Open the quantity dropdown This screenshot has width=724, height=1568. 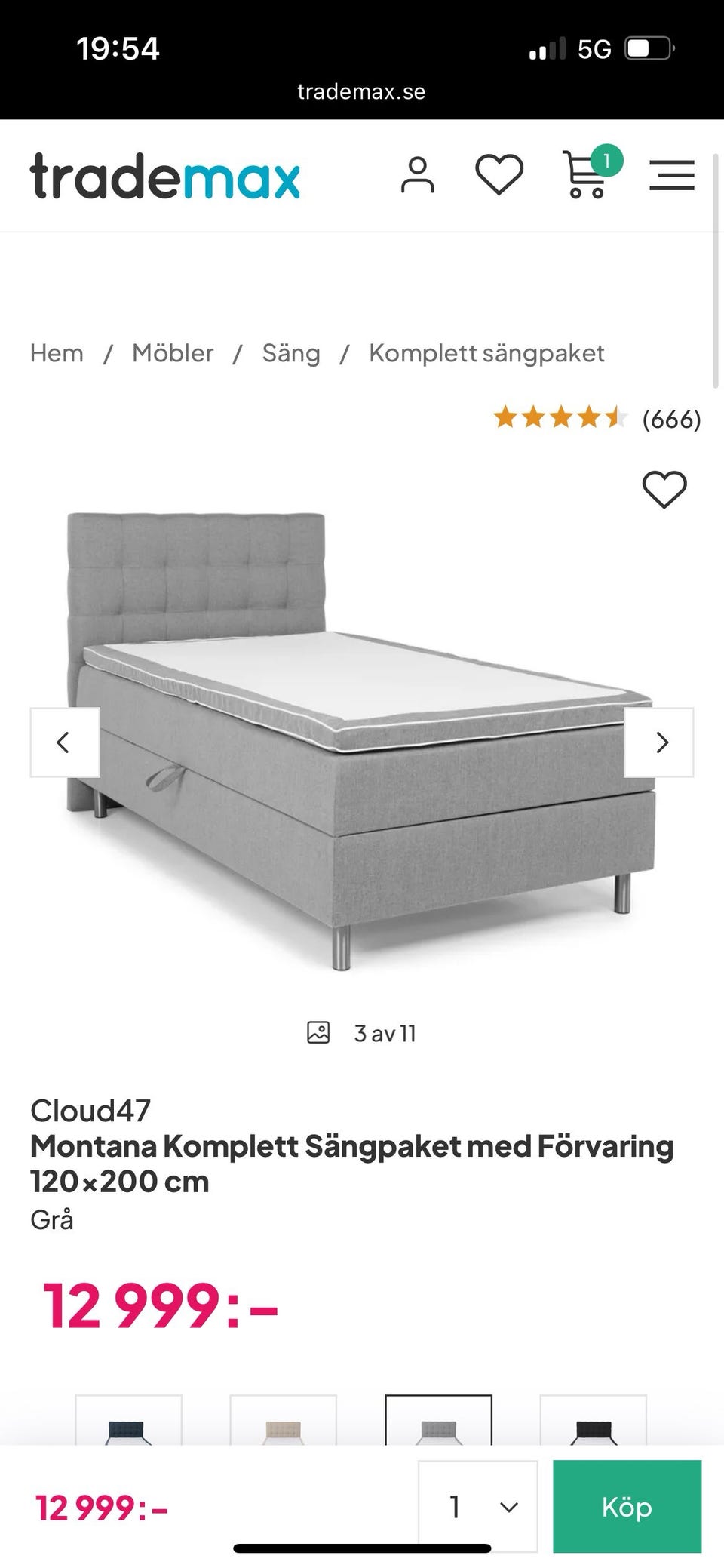pos(478,1507)
